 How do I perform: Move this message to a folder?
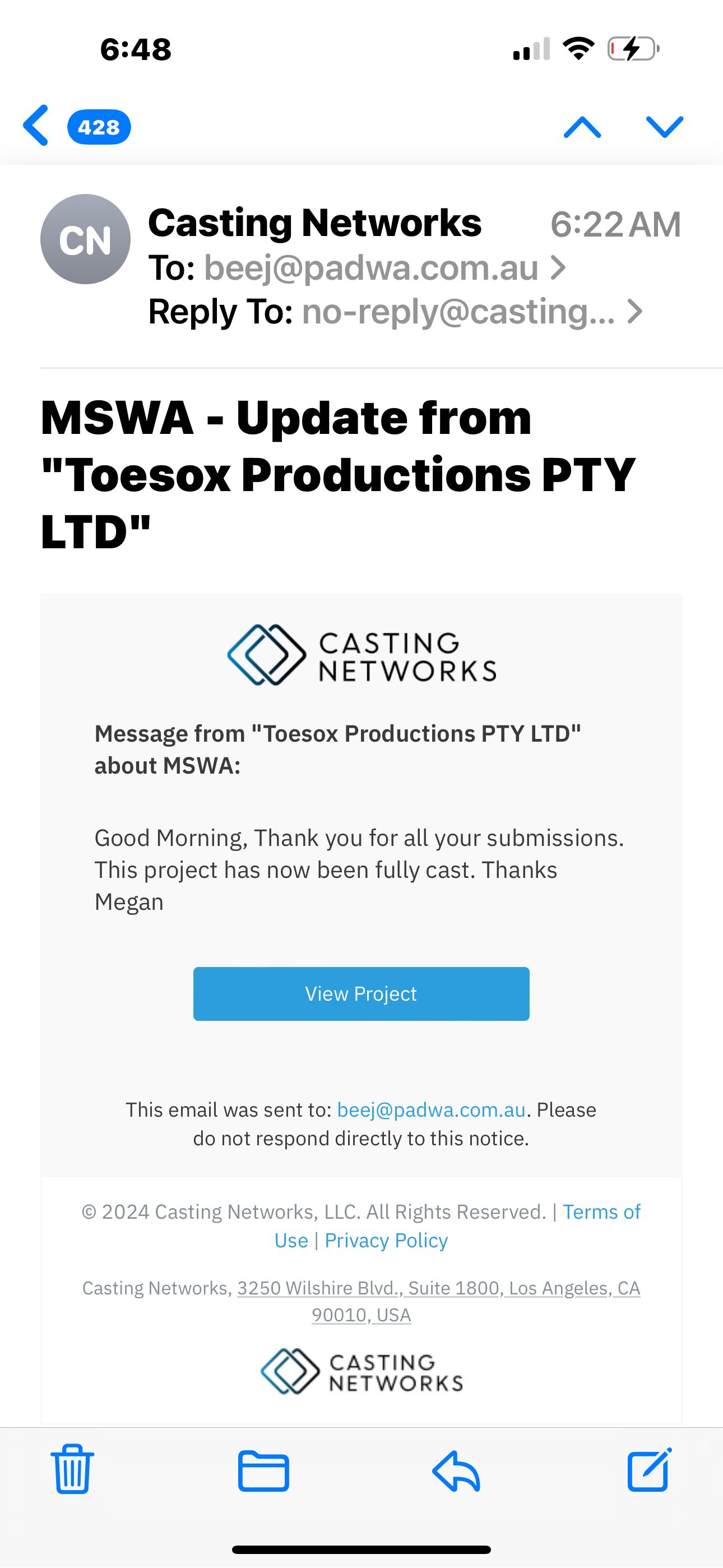point(263,1470)
